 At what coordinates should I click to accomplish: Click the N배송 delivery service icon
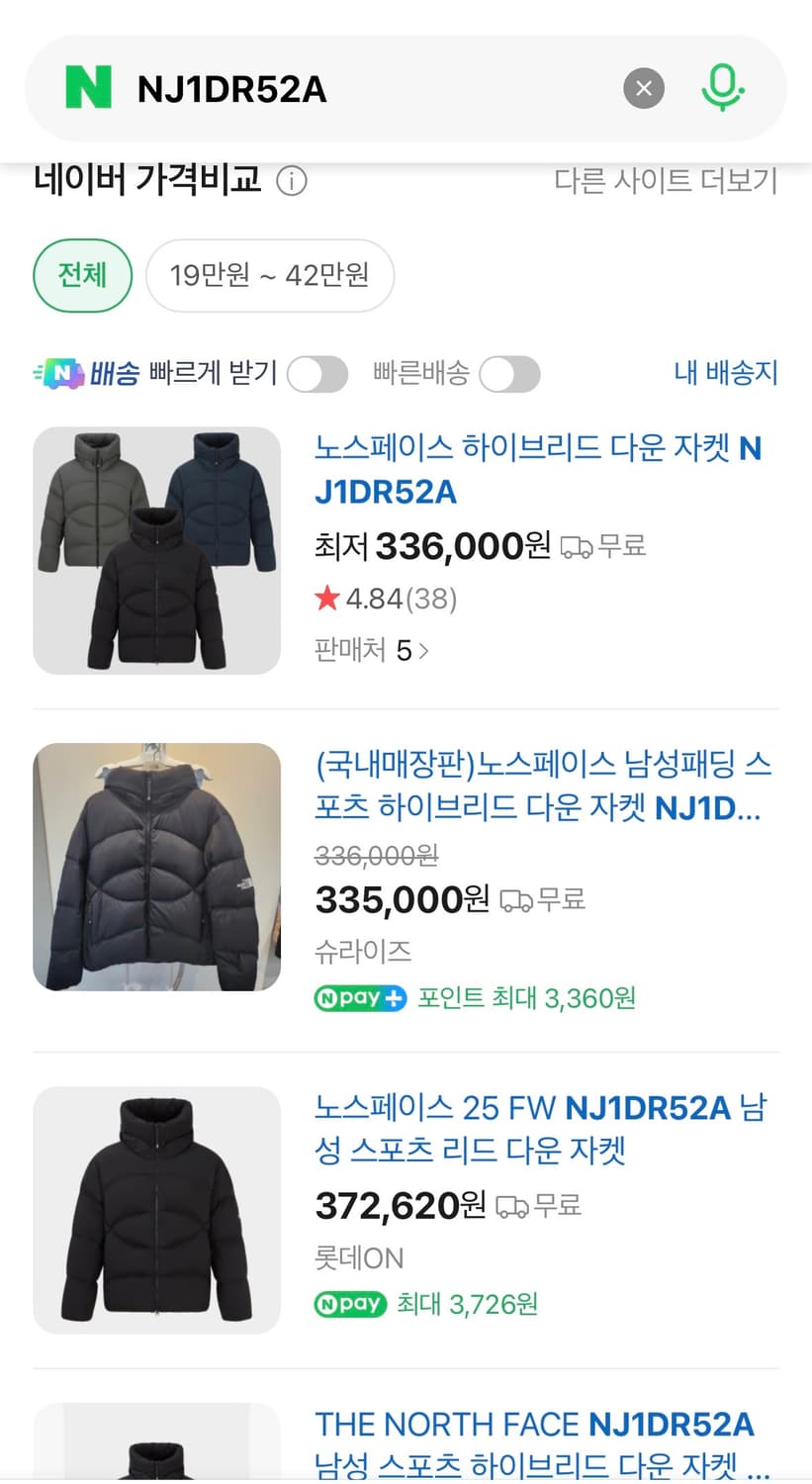point(57,373)
